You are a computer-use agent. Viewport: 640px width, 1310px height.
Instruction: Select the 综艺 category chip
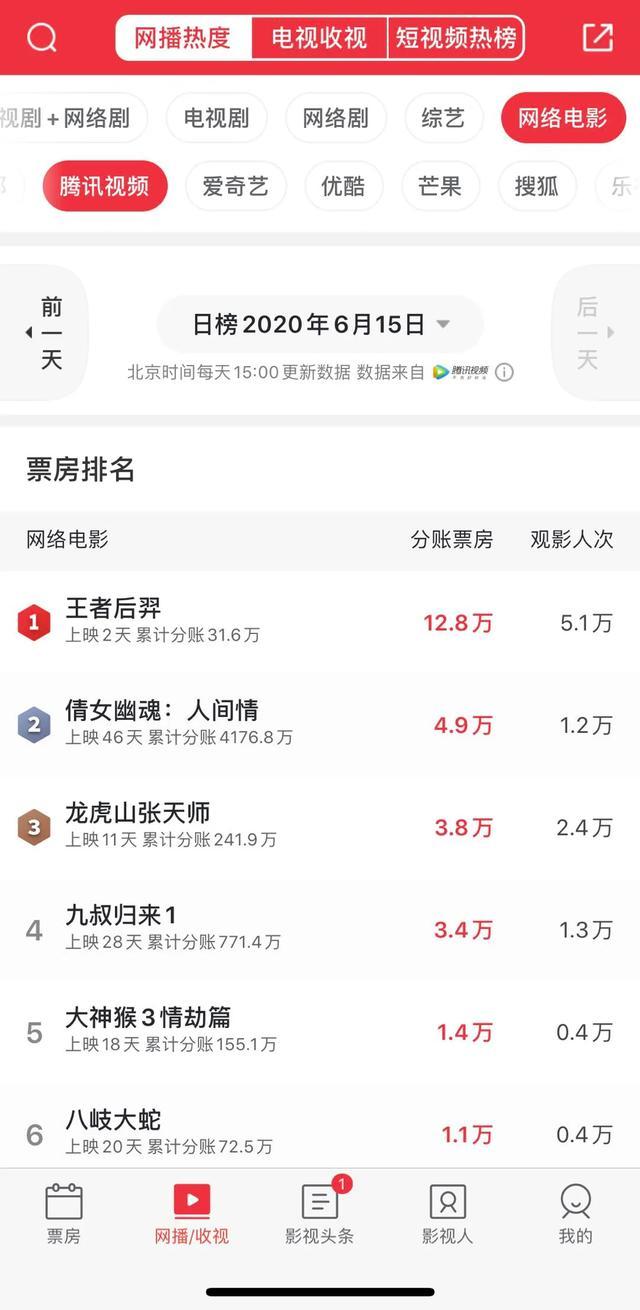coord(443,118)
